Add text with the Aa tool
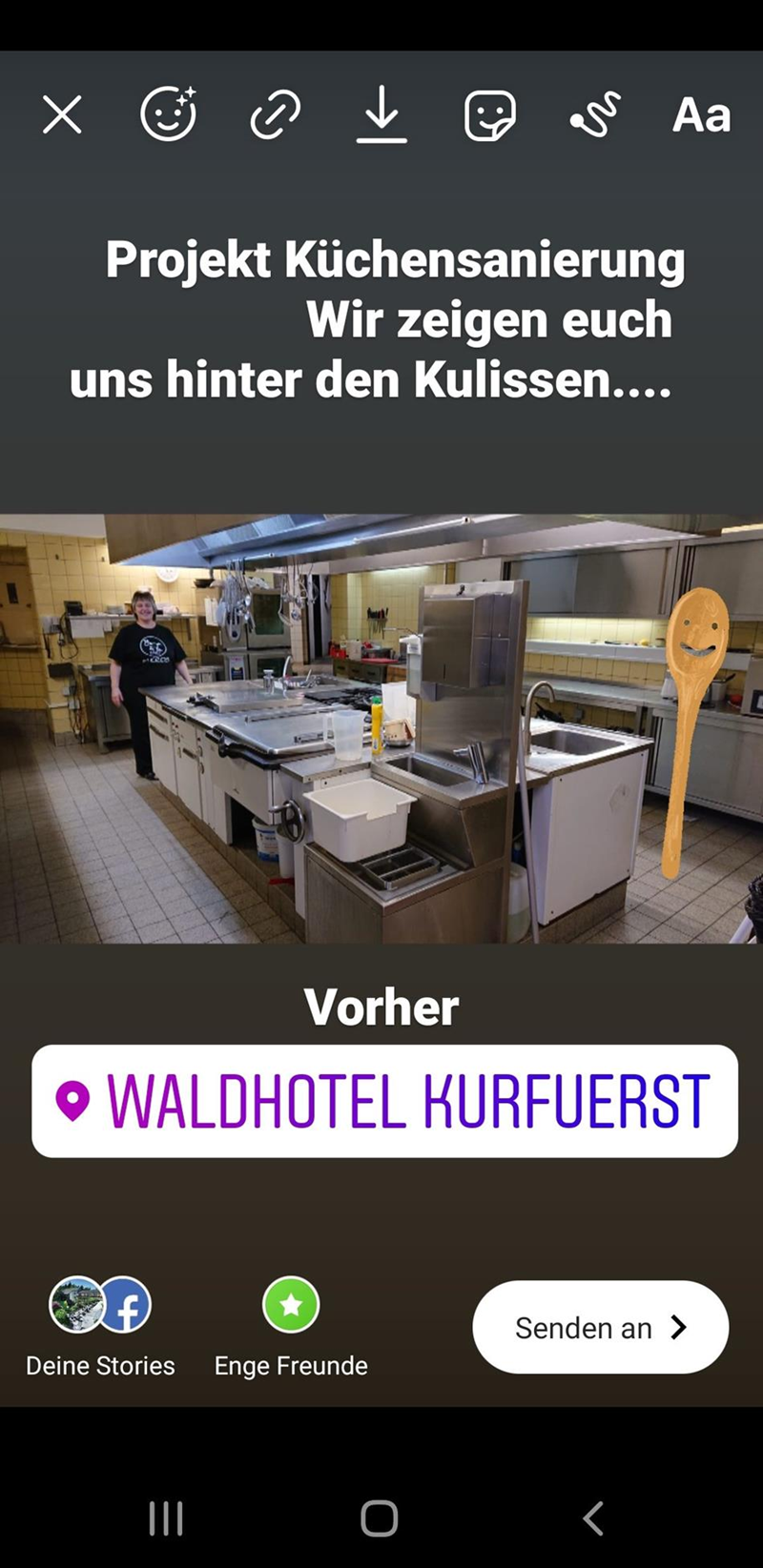The image size is (763, 1568). click(x=701, y=115)
